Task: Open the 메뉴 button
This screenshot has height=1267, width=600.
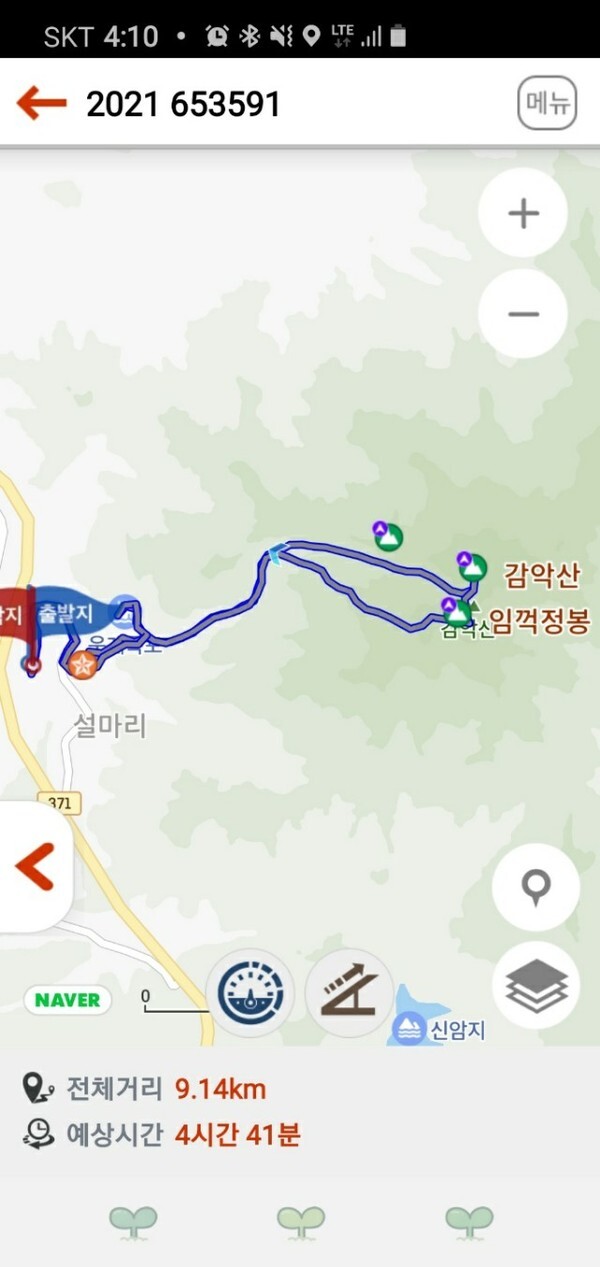Action: tap(547, 103)
